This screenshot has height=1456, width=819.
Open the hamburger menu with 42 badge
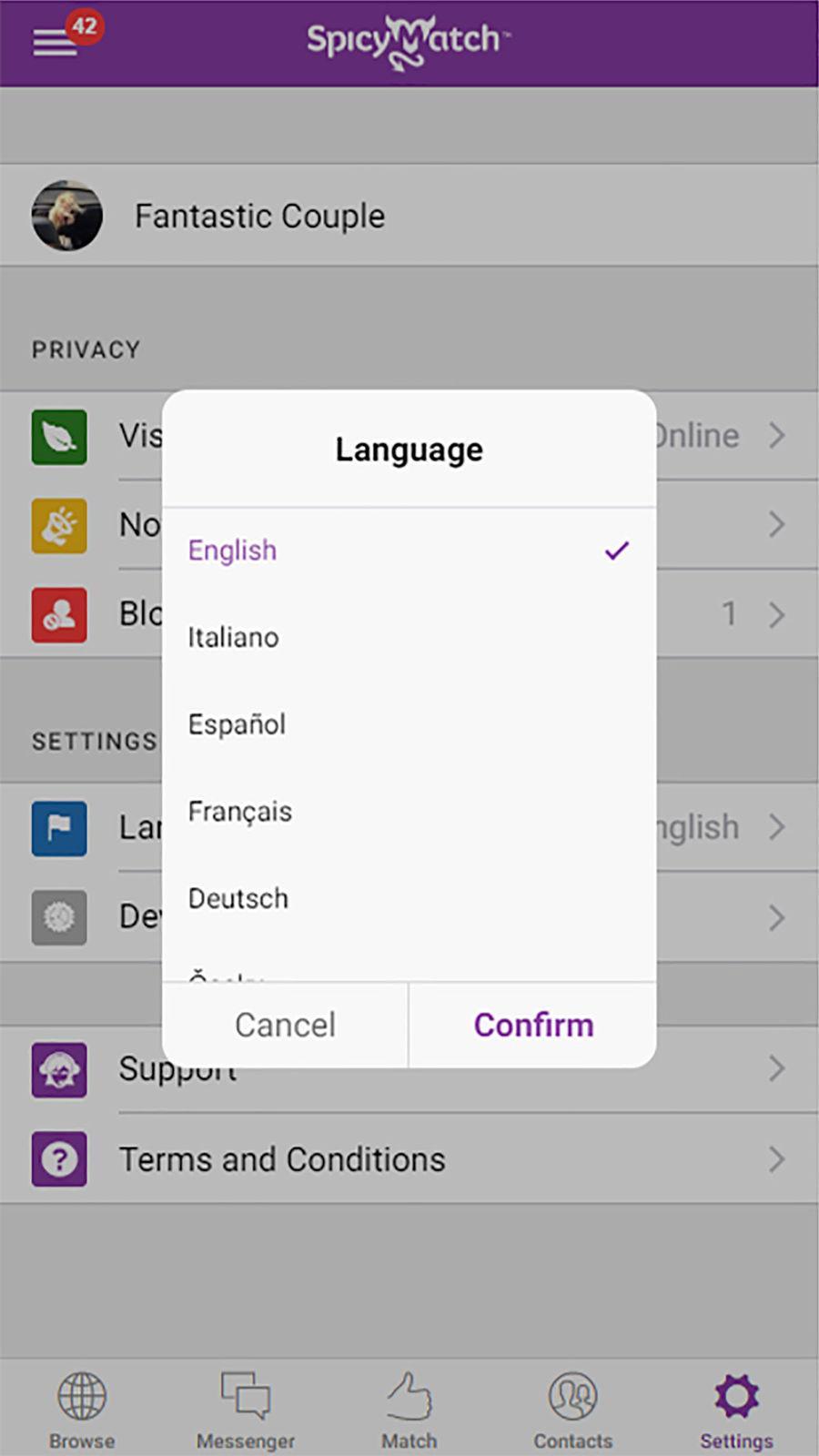point(55,42)
